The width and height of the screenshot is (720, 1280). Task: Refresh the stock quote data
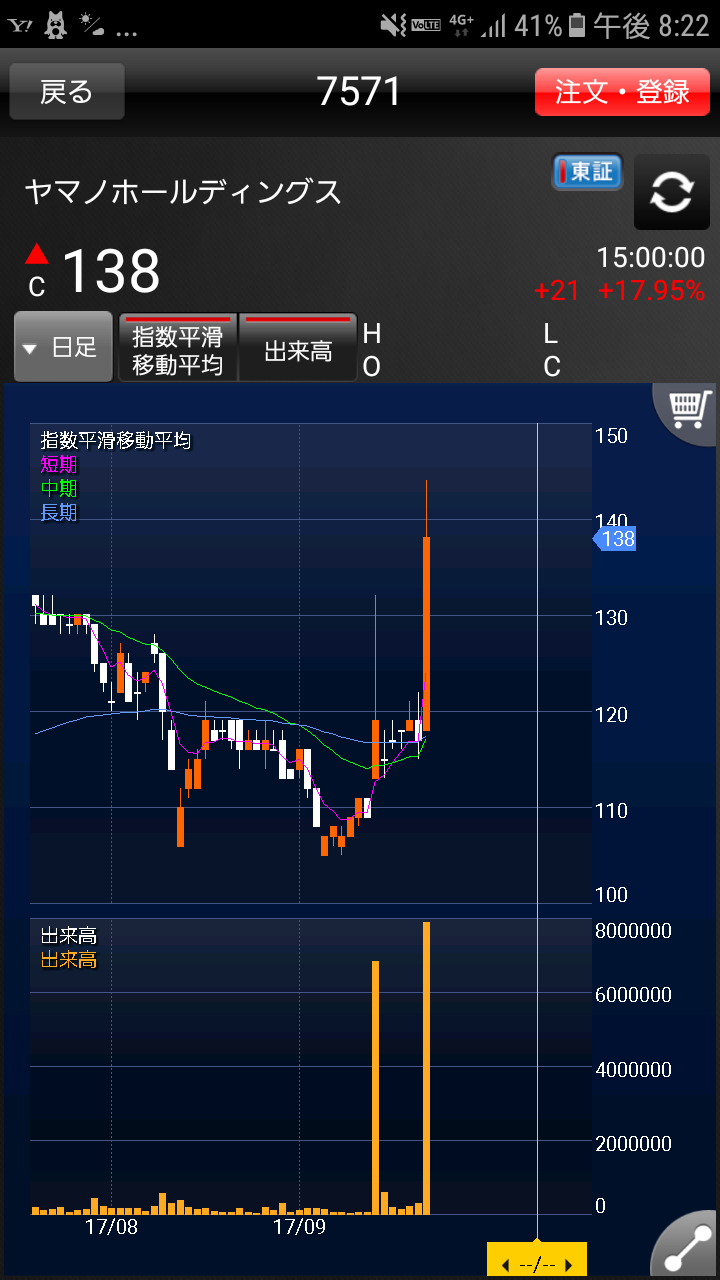coord(671,192)
